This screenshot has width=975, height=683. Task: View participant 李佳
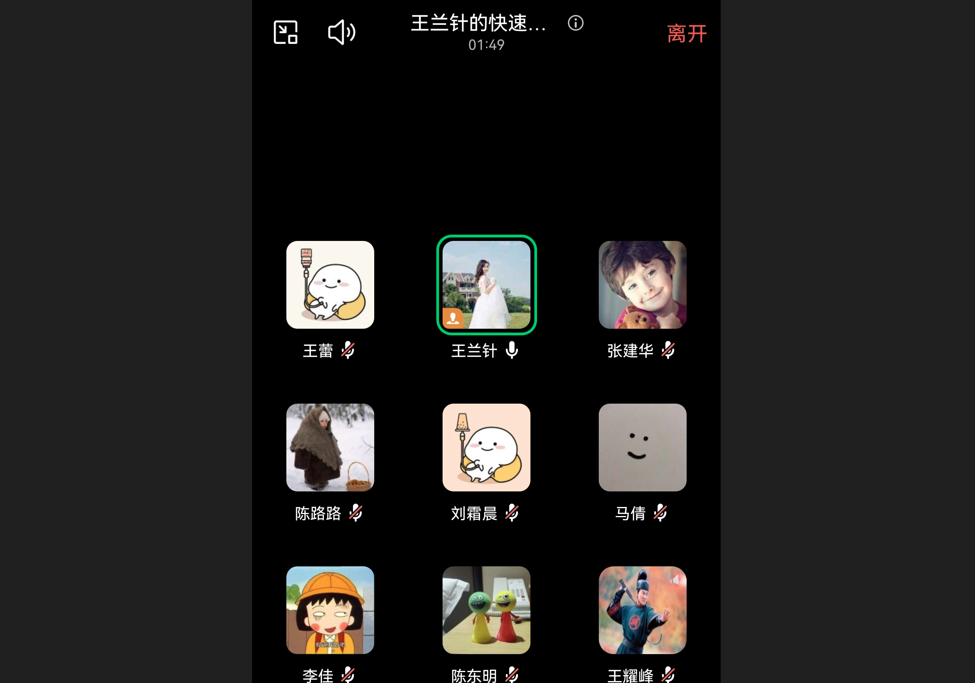pyautogui.click(x=330, y=610)
